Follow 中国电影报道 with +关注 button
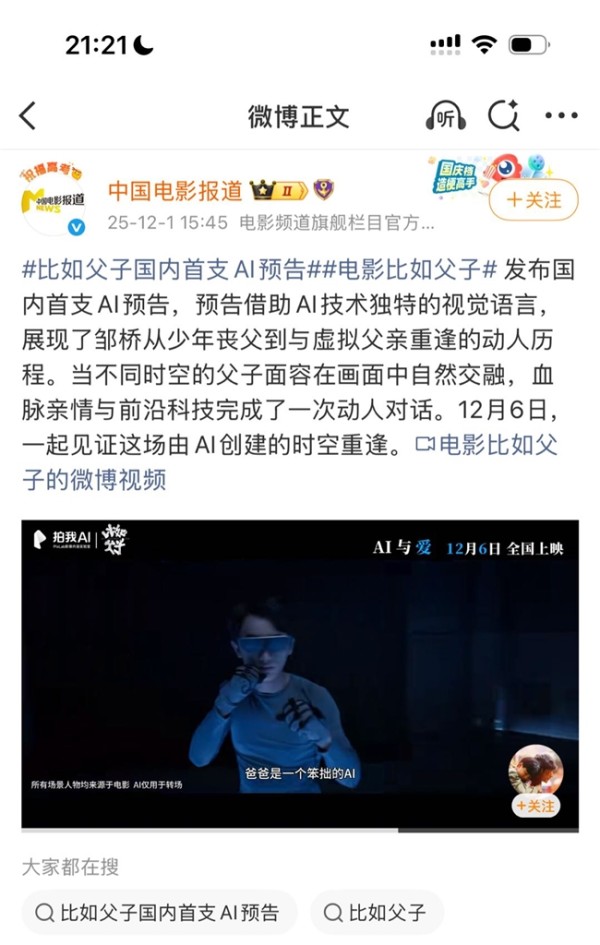600x945 pixels. (x=533, y=199)
